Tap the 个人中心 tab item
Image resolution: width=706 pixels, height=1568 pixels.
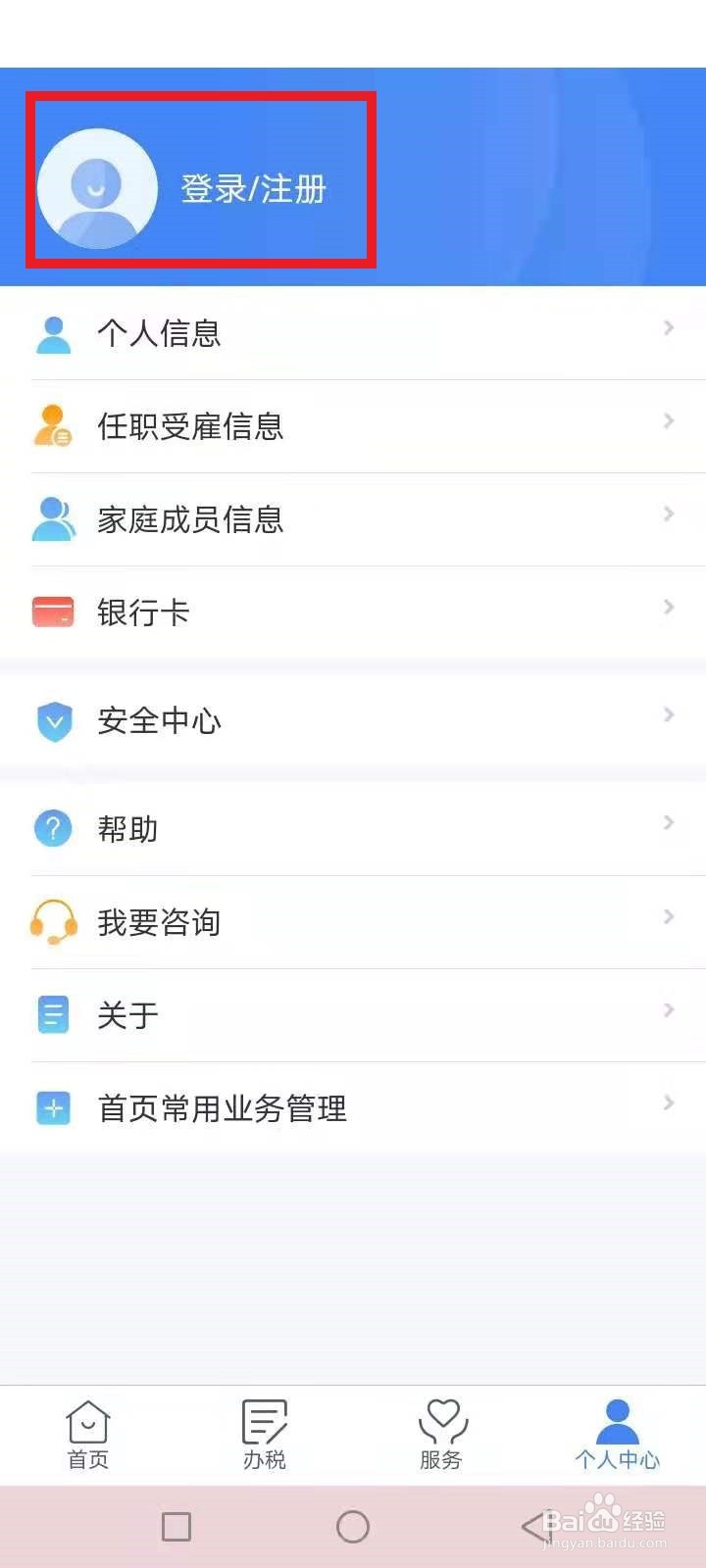pos(617,1433)
